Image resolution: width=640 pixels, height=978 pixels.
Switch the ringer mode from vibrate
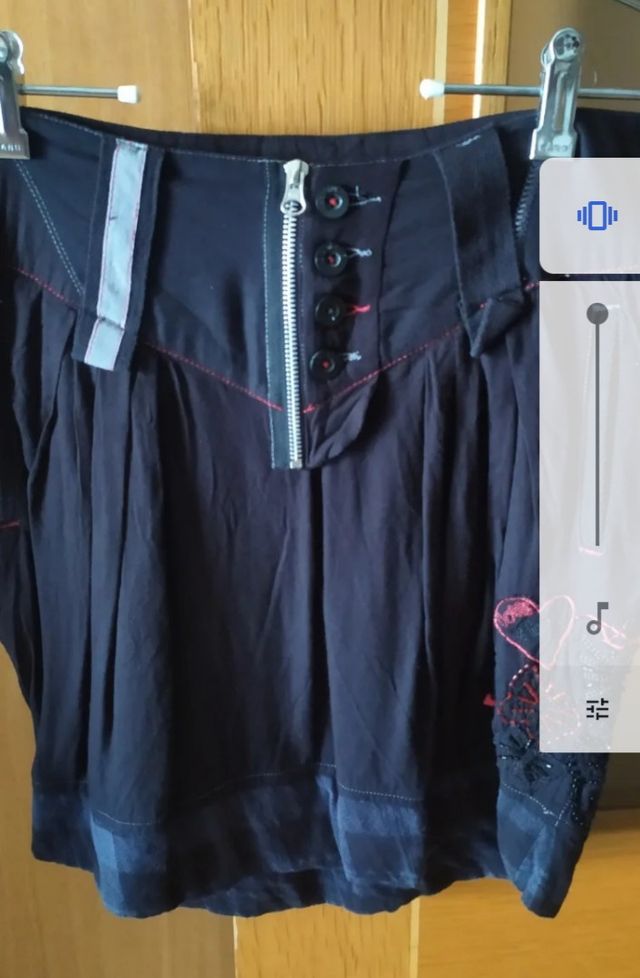click(x=596, y=216)
